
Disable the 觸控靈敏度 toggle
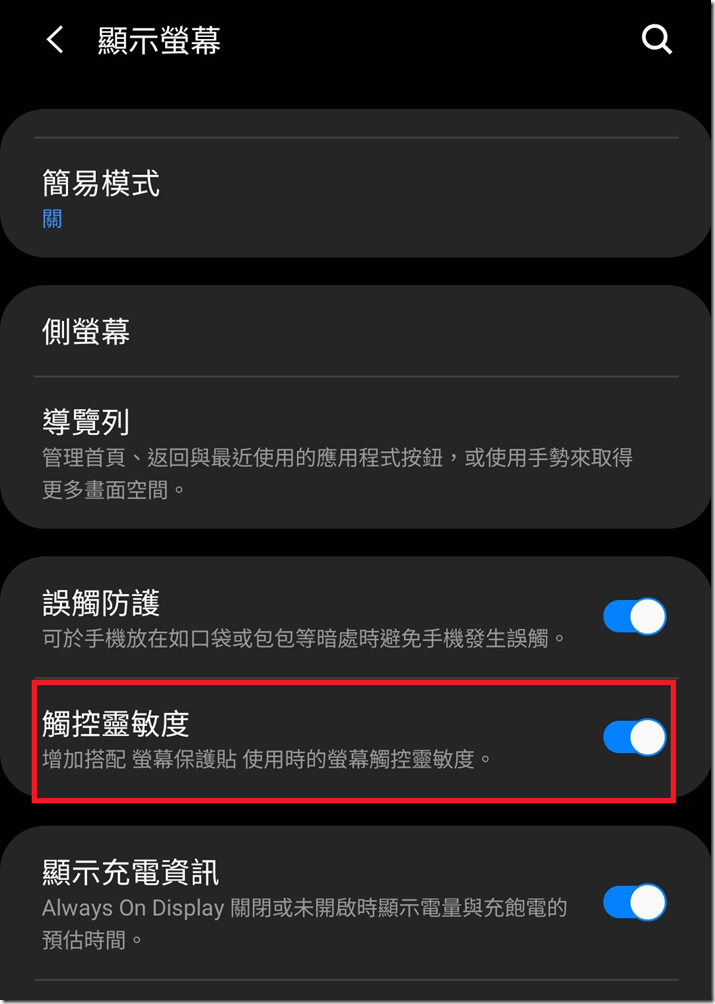tap(634, 738)
